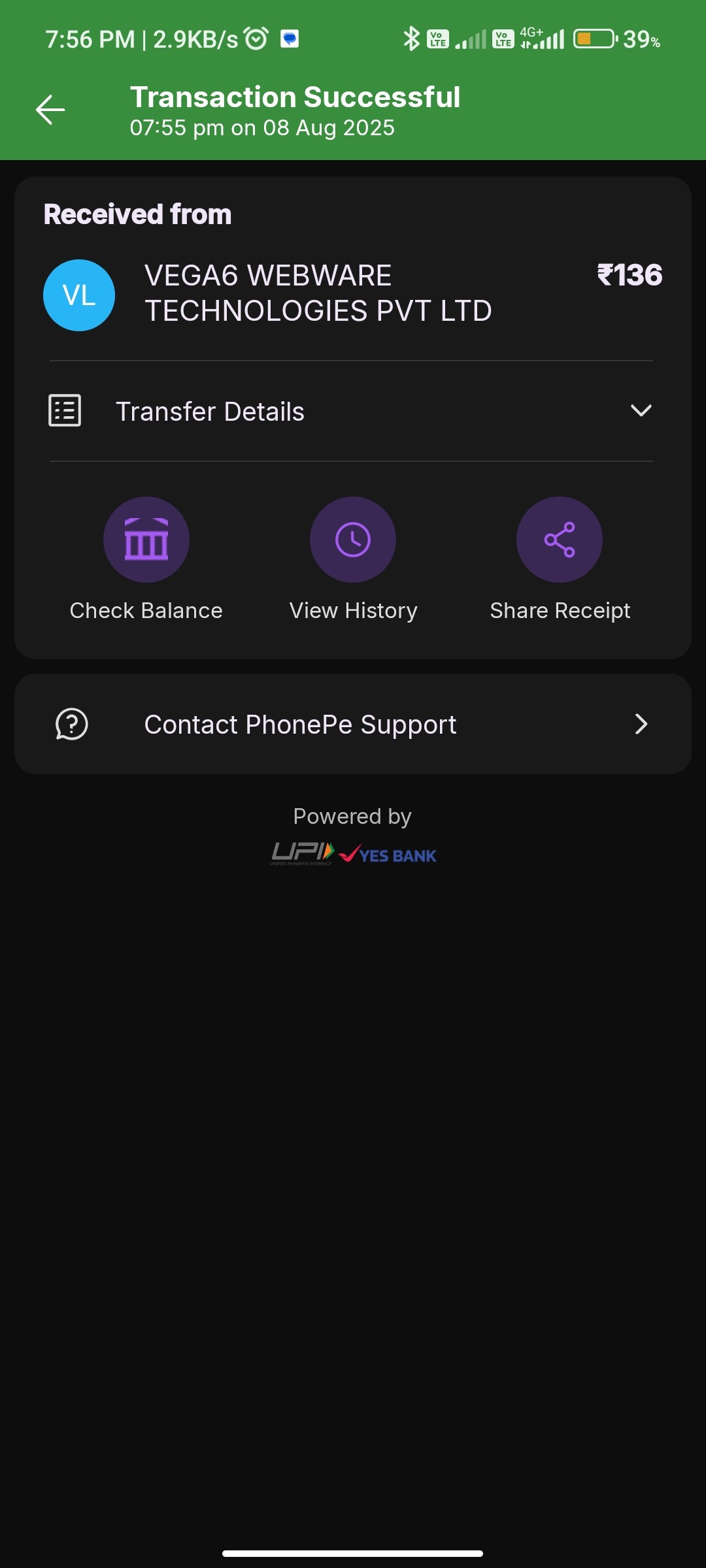Share the transaction receipt
This screenshot has height=1568, width=706.
click(x=560, y=540)
